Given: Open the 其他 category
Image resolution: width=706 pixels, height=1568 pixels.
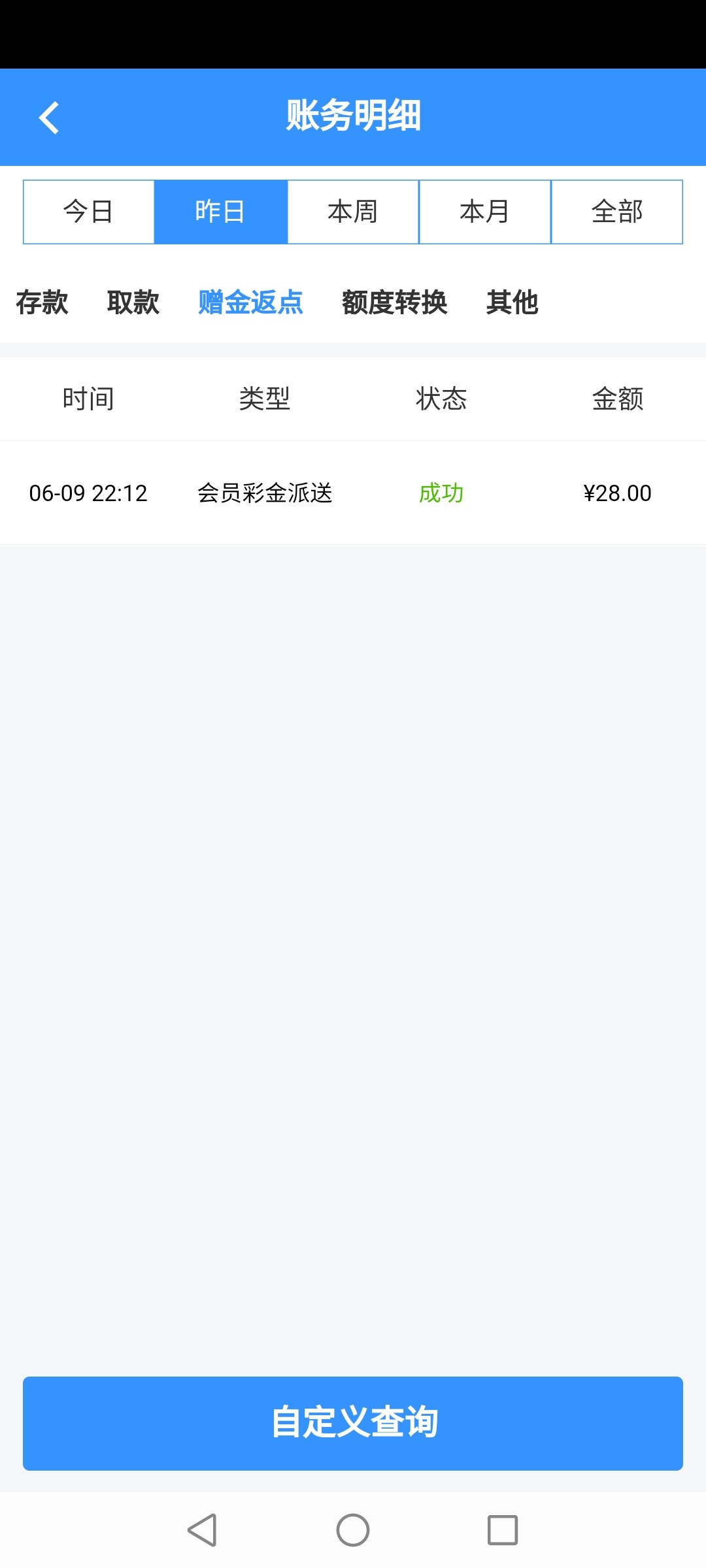Looking at the screenshot, I should (513, 303).
